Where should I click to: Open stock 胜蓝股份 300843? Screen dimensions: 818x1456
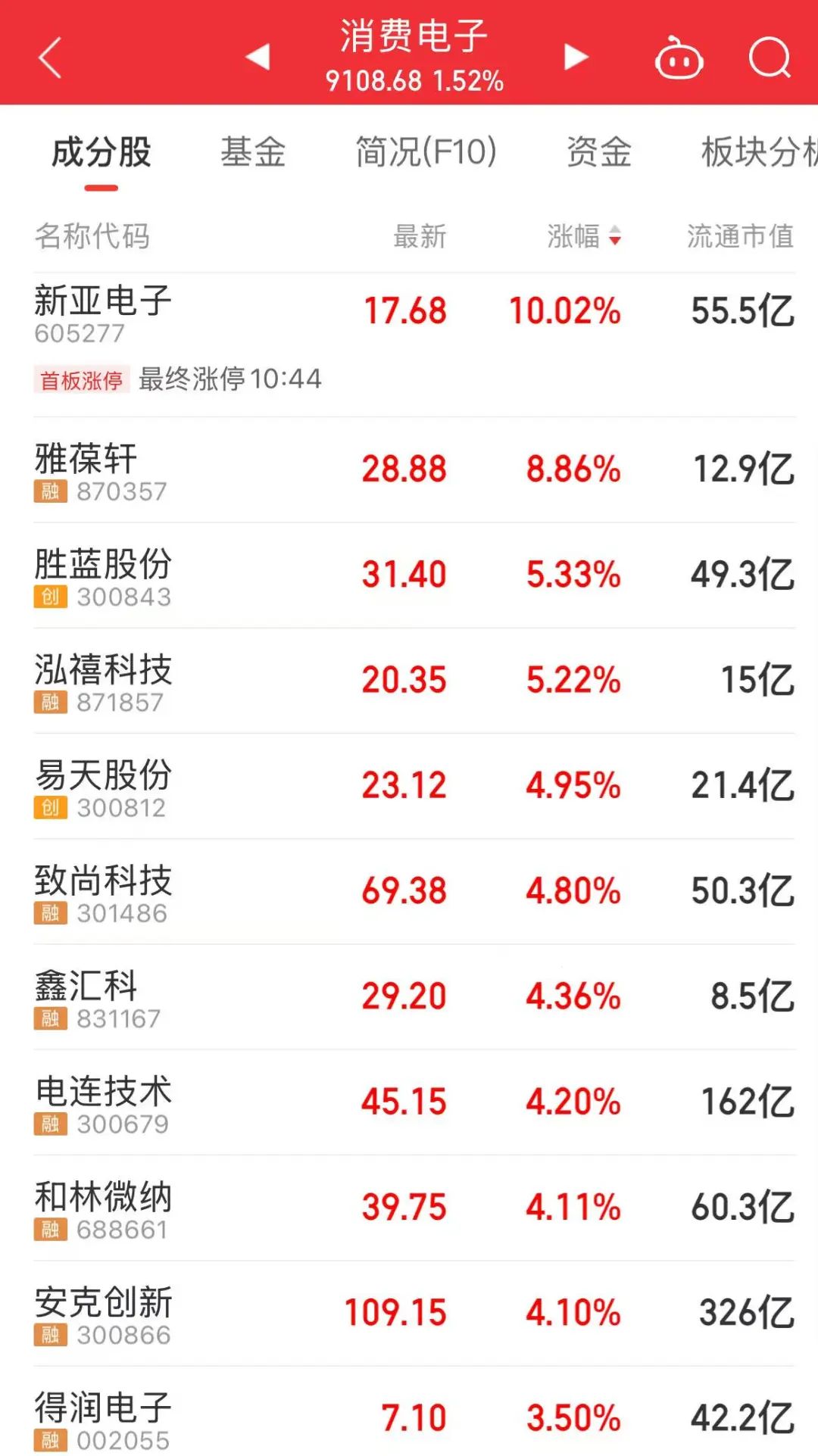414,575
